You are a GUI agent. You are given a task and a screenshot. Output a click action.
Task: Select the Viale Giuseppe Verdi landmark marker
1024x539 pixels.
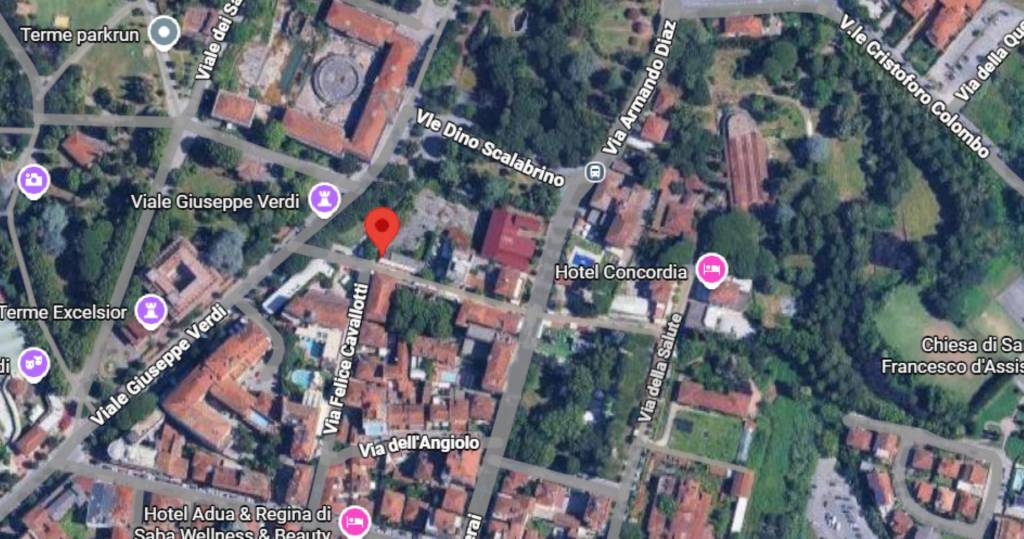click(323, 199)
